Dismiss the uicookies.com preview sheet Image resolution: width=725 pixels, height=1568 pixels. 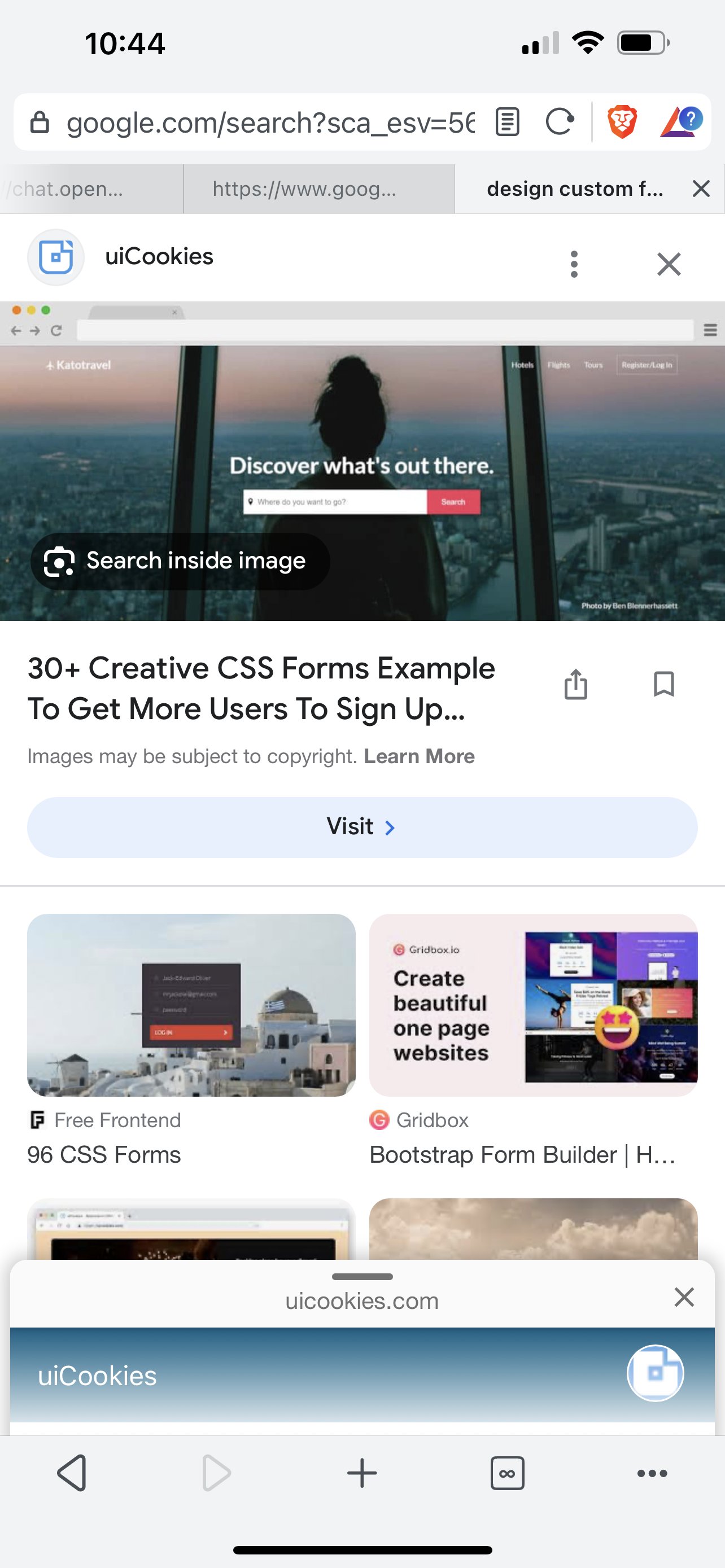pos(684,1297)
